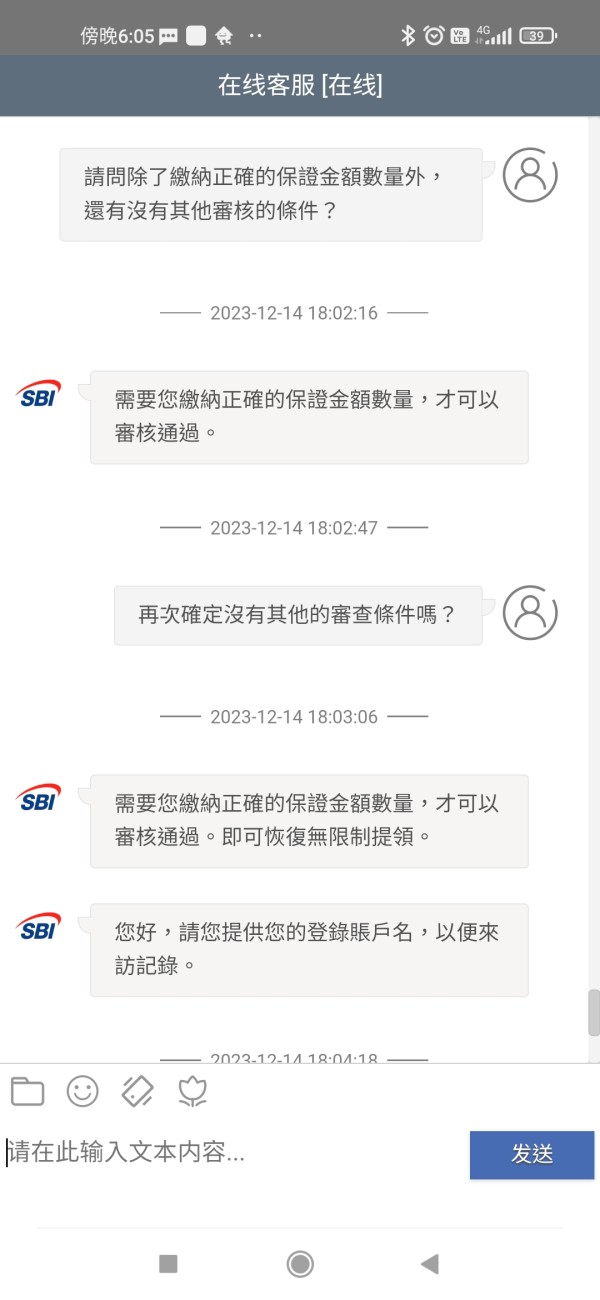600x1300 pixels.
Task: Open the file folder attachment icon
Action: click(27, 1091)
